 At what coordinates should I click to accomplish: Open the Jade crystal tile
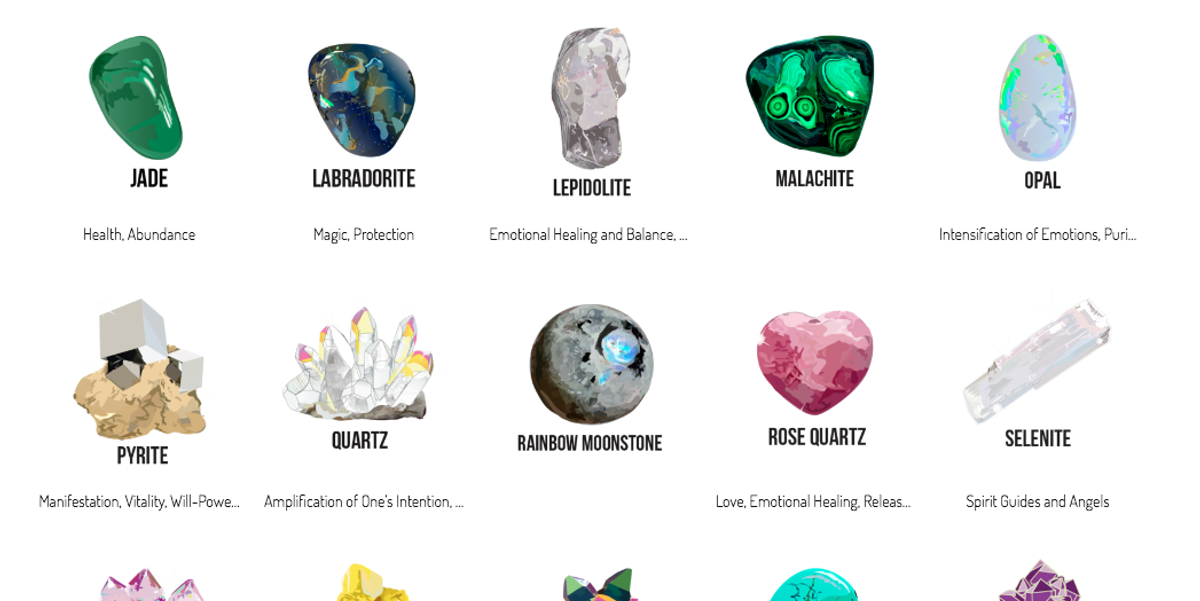pyautogui.click(x=137, y=100)
